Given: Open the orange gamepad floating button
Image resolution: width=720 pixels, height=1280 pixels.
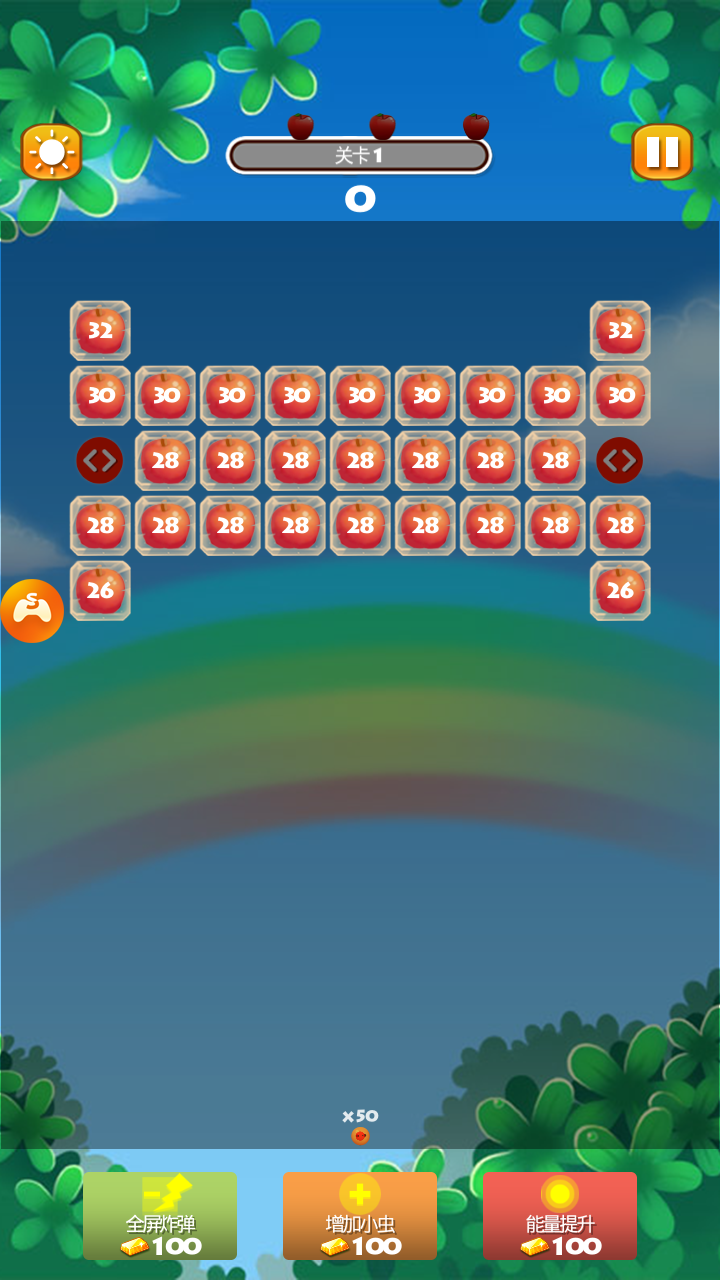Looking at the screenshot, I should tap(31, 611).
